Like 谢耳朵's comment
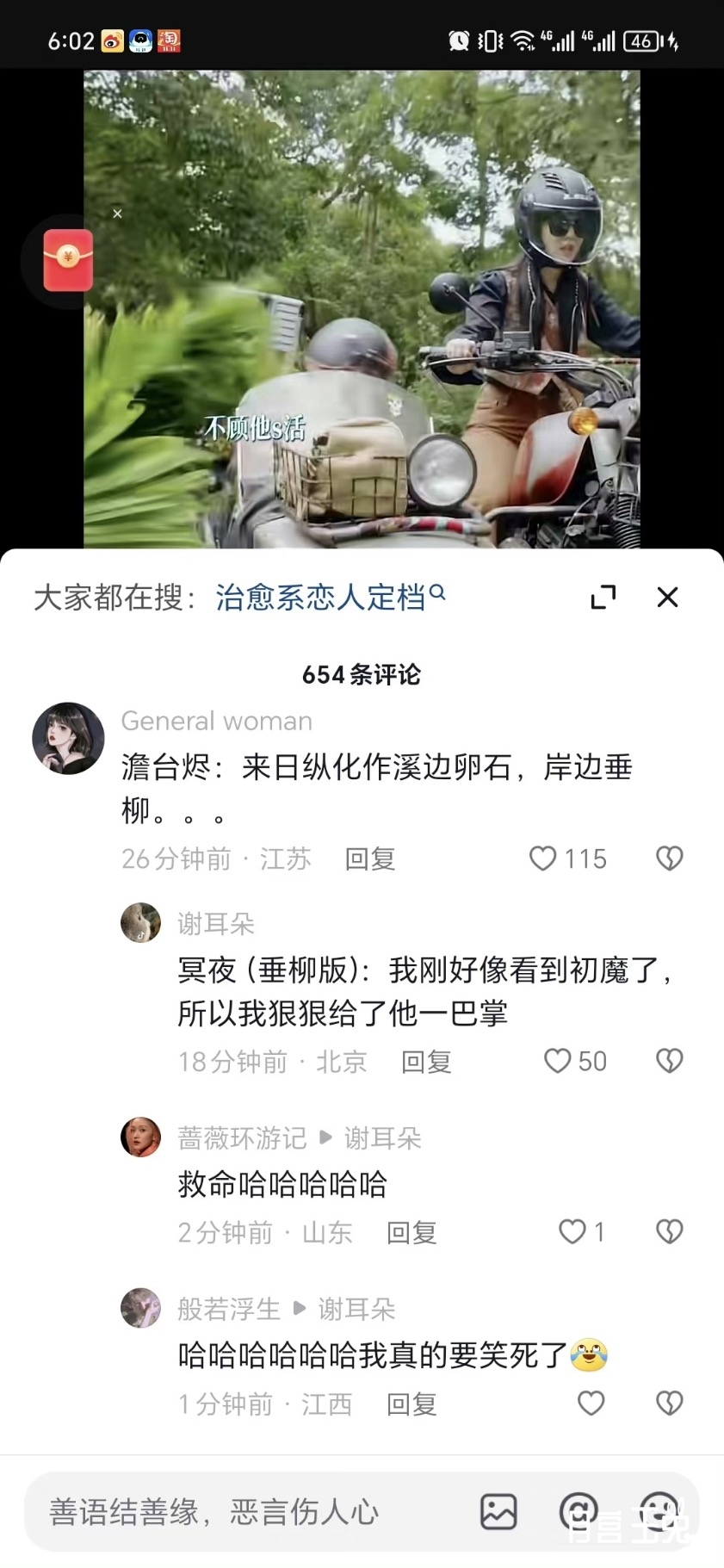Viewport: 724px width, 1568px height. point(558,1061)
